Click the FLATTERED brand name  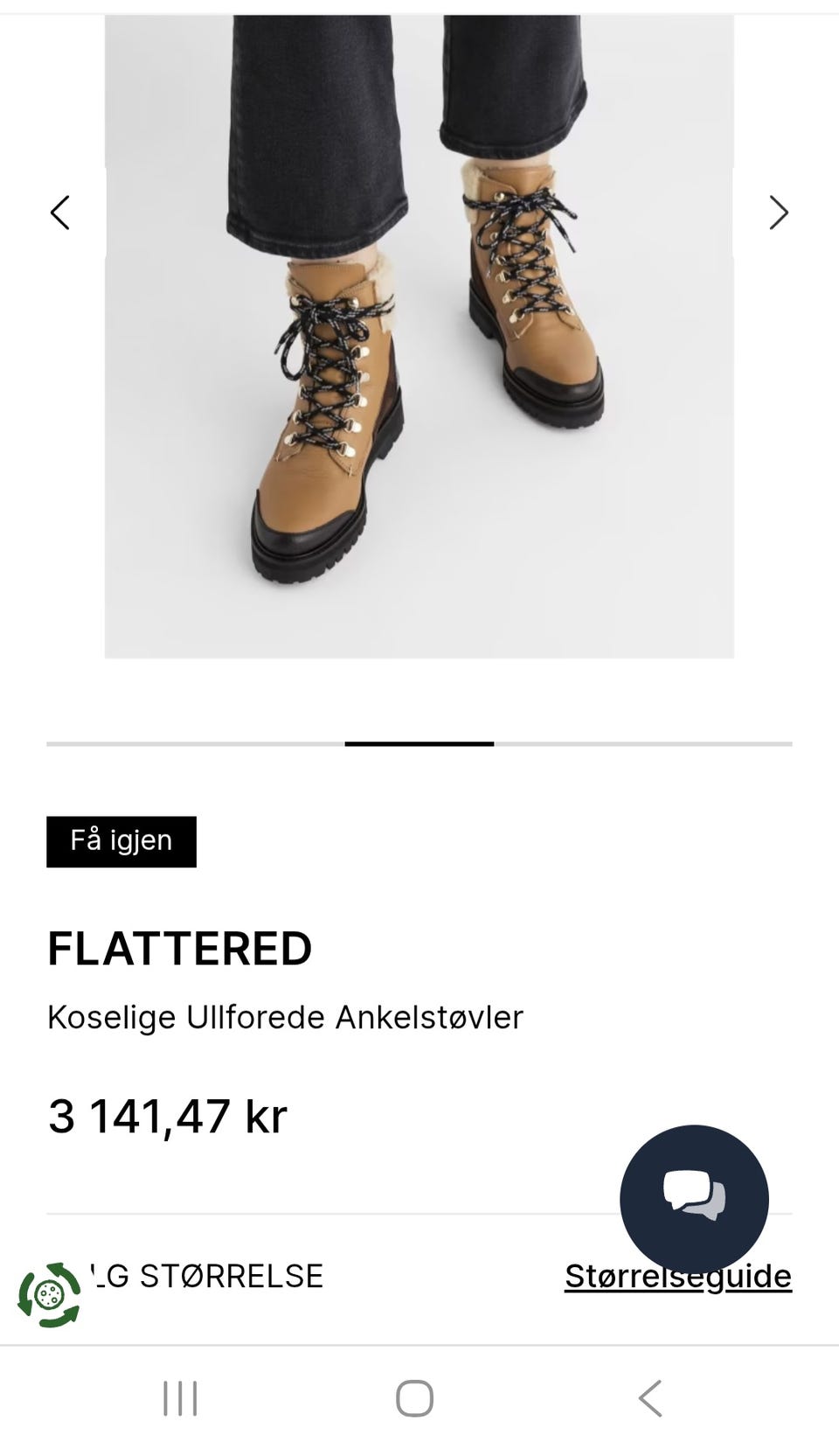point(178,949)
